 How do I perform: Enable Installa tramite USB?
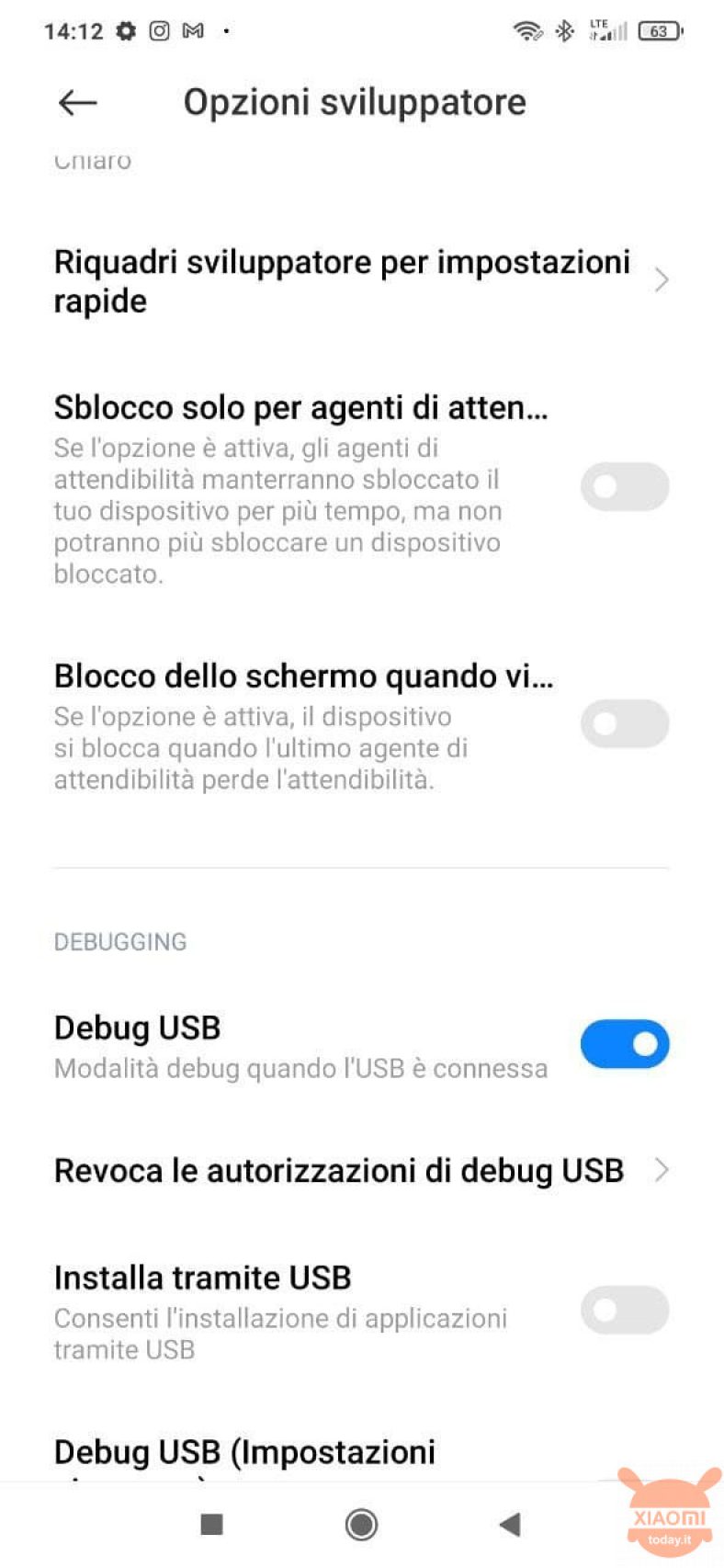(x=625, y=1311)
